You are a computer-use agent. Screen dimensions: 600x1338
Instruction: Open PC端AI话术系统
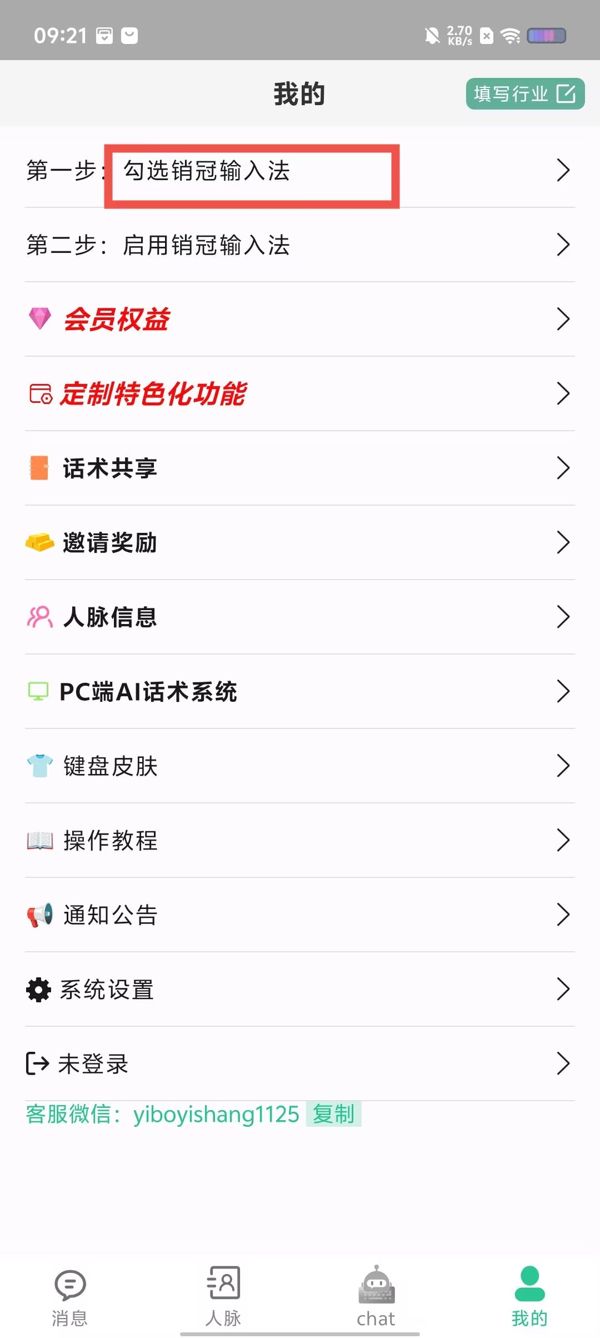(x=300, y=691)
